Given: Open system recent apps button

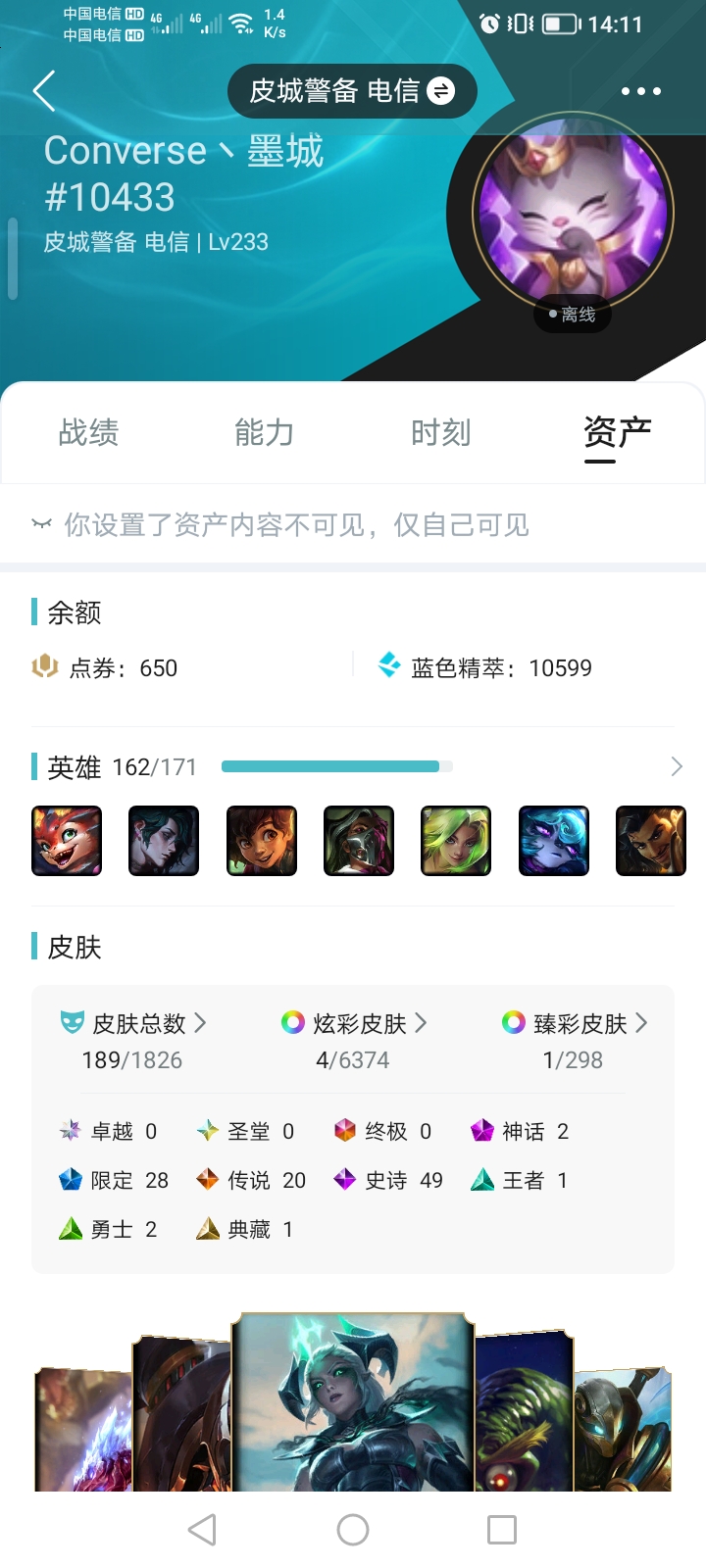Looking at the screenshot, I should coord(502,1530).
